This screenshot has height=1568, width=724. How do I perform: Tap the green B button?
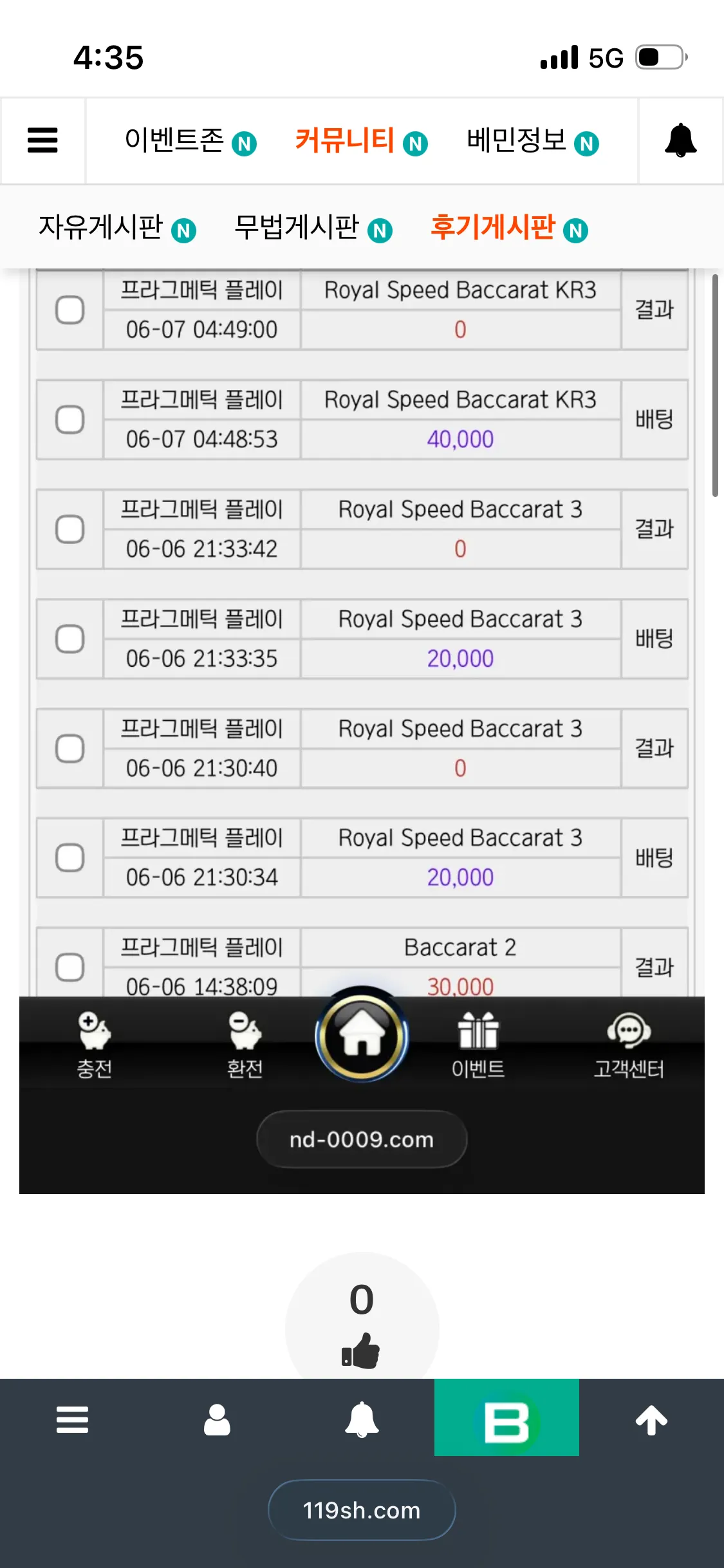506,1417
